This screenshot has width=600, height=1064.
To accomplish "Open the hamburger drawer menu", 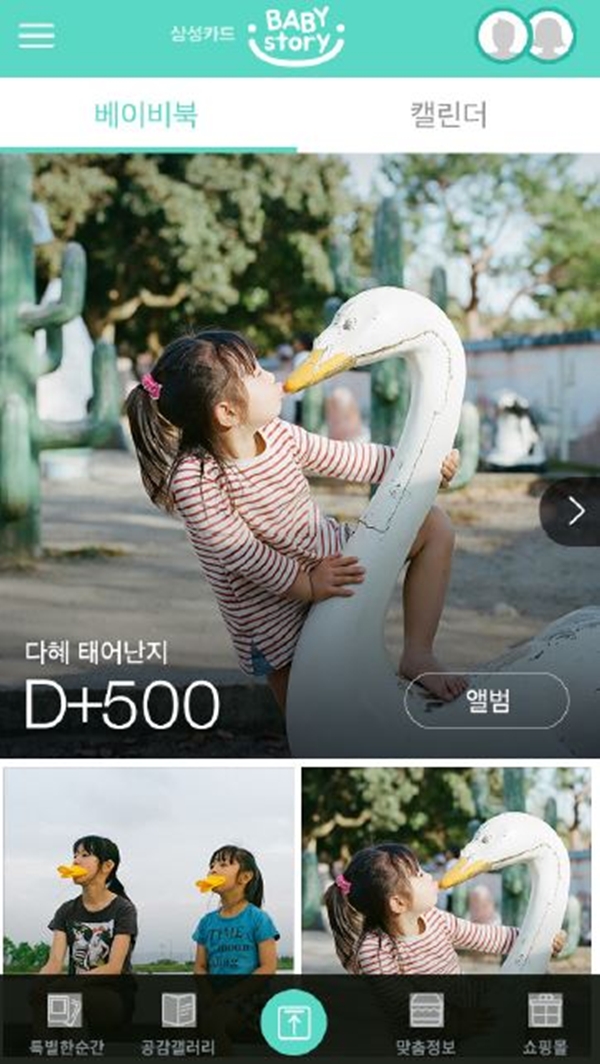I will [x=37, y=37].
